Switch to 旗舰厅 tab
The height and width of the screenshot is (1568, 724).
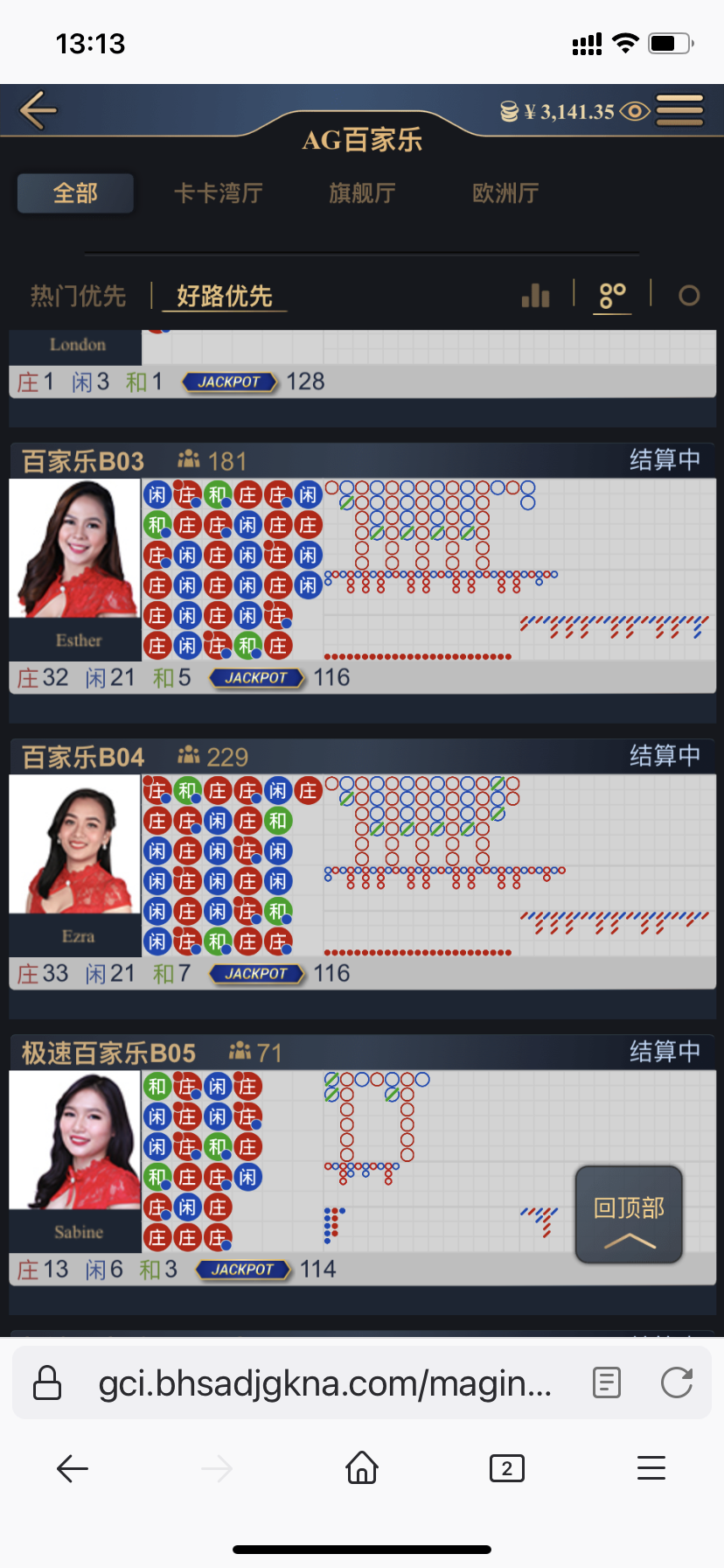pos(362,193)
